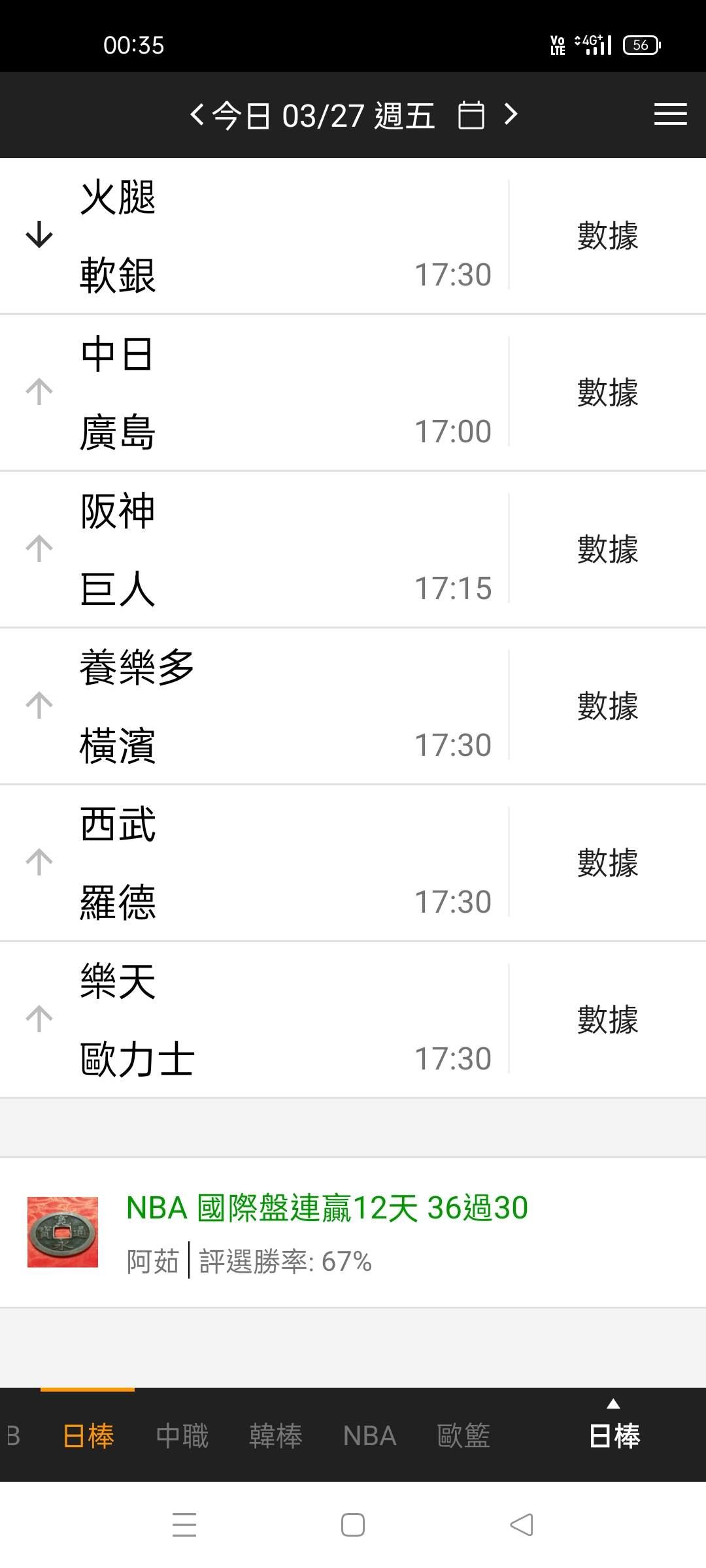This screenshot has height=1568, width=706.
Task: Select the 阪神 vs 巨人 matchup
Action: pos(261,549)
